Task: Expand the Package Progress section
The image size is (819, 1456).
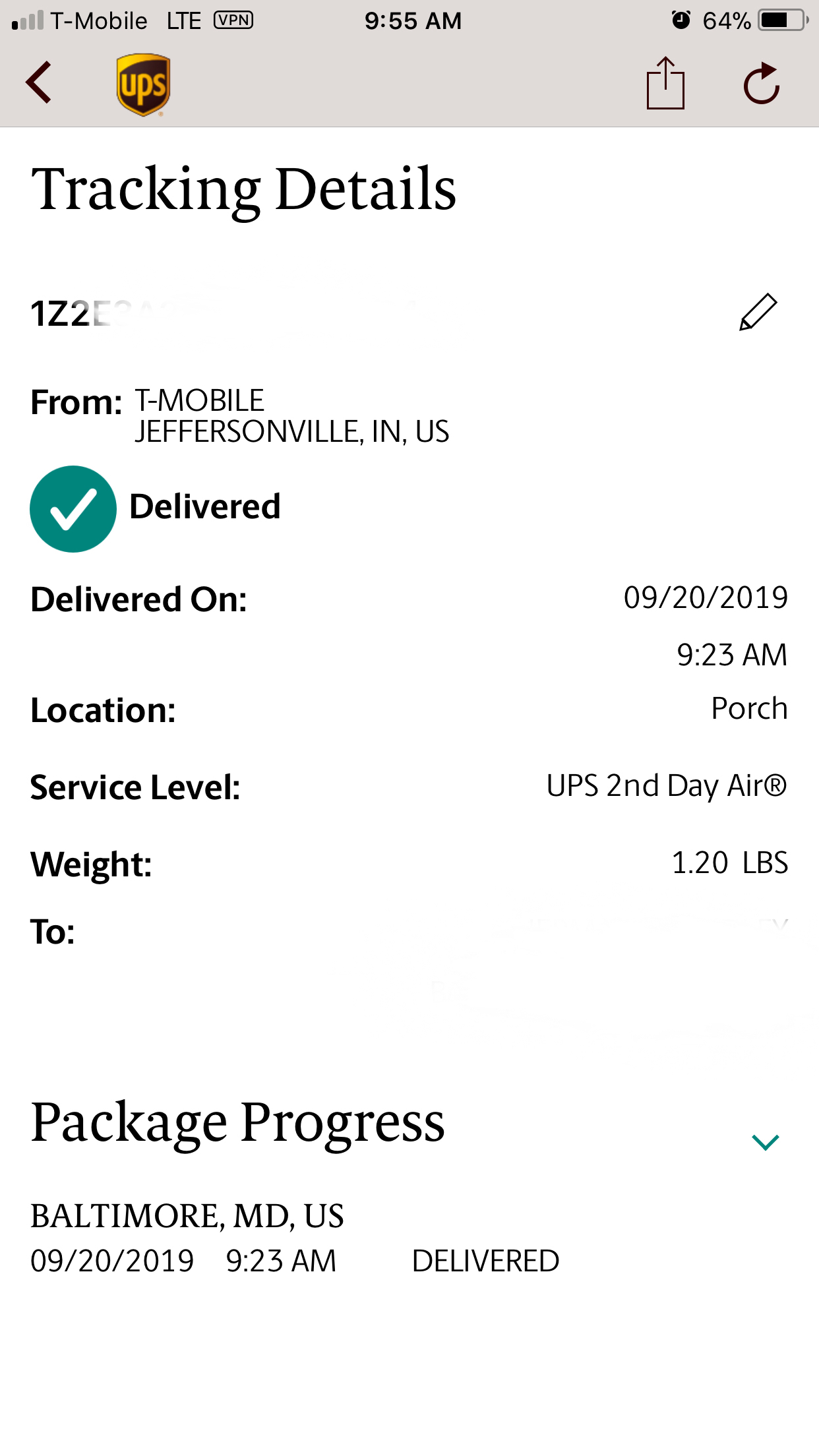Action: pyautogui.click(x=765, y=1142)
